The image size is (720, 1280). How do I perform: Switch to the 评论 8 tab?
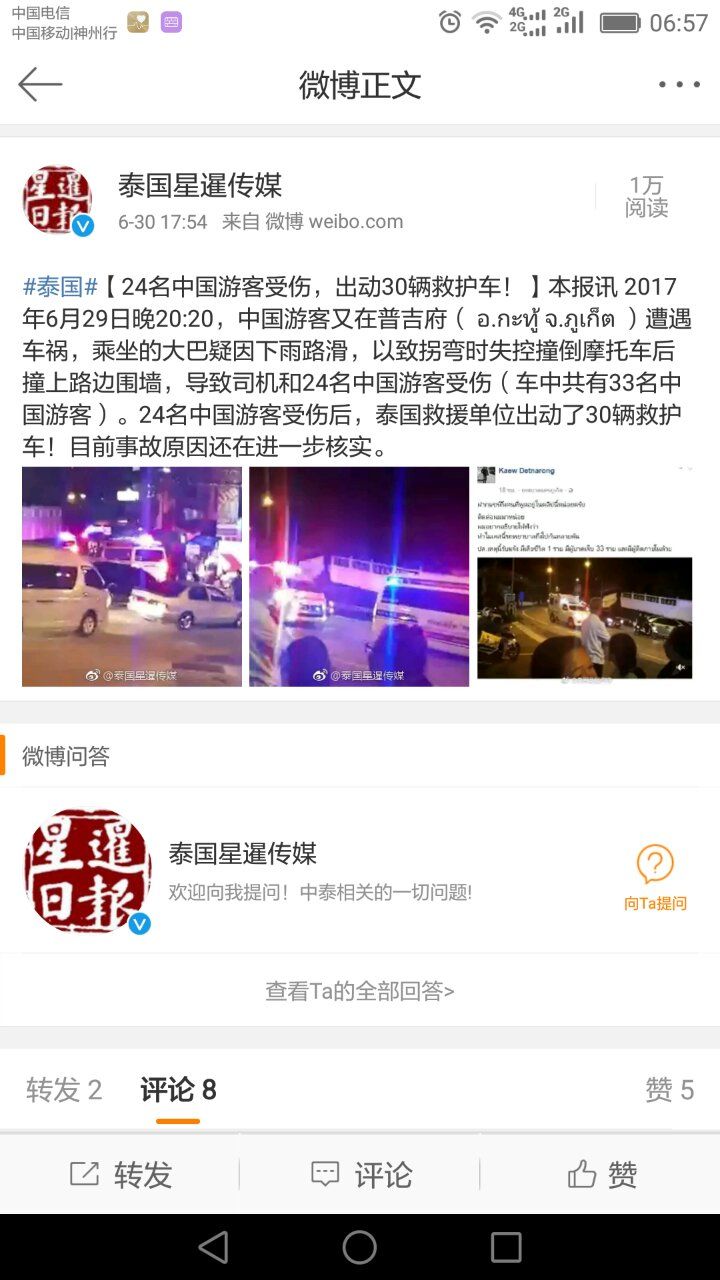tap(178, 1090)
